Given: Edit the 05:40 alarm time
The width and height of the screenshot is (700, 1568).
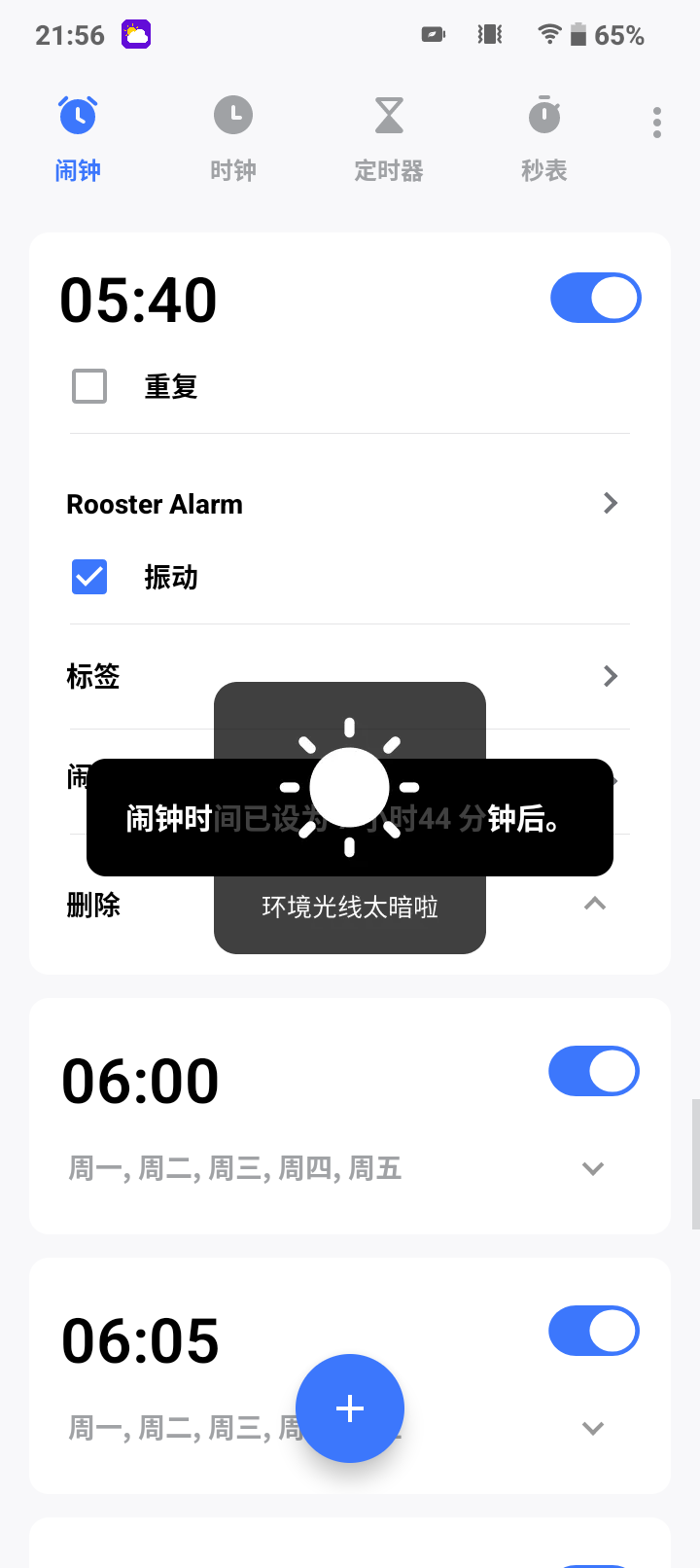Looking at the screenshot, I should [x=138, y=300].
